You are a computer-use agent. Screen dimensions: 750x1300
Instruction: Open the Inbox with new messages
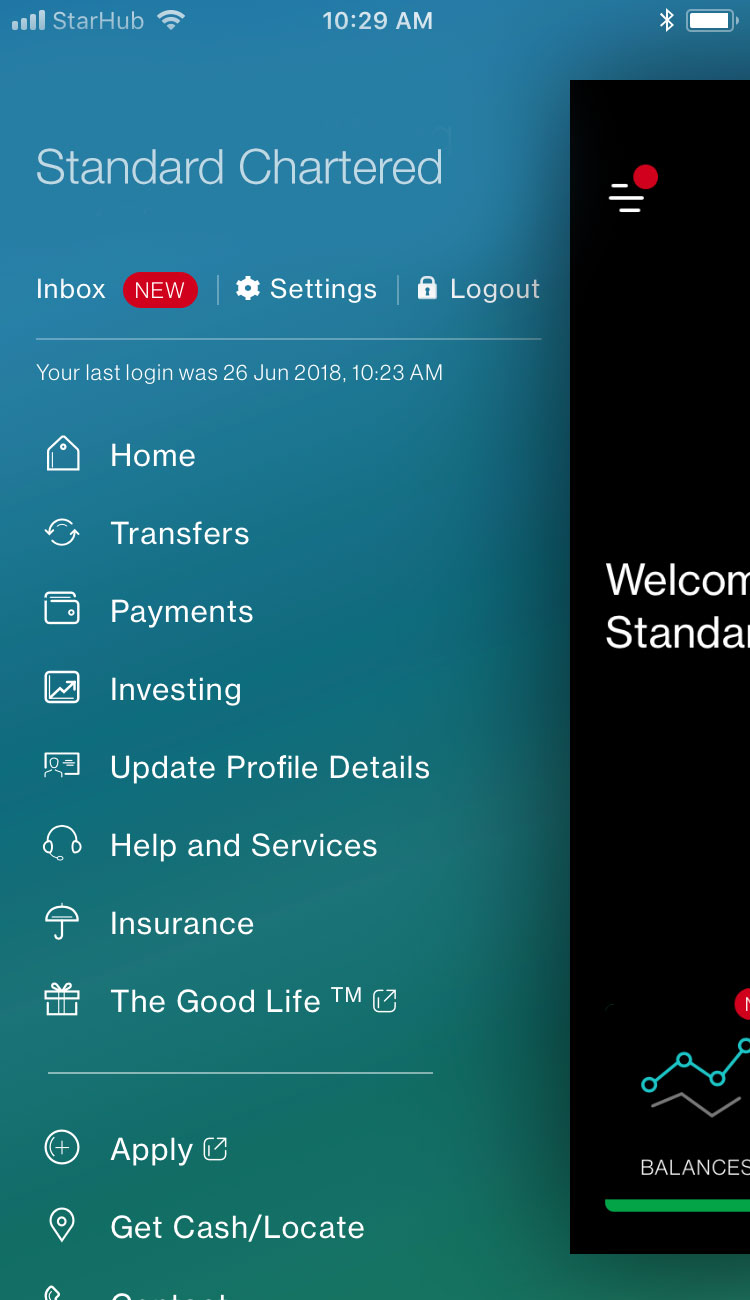tap(116, 289)
